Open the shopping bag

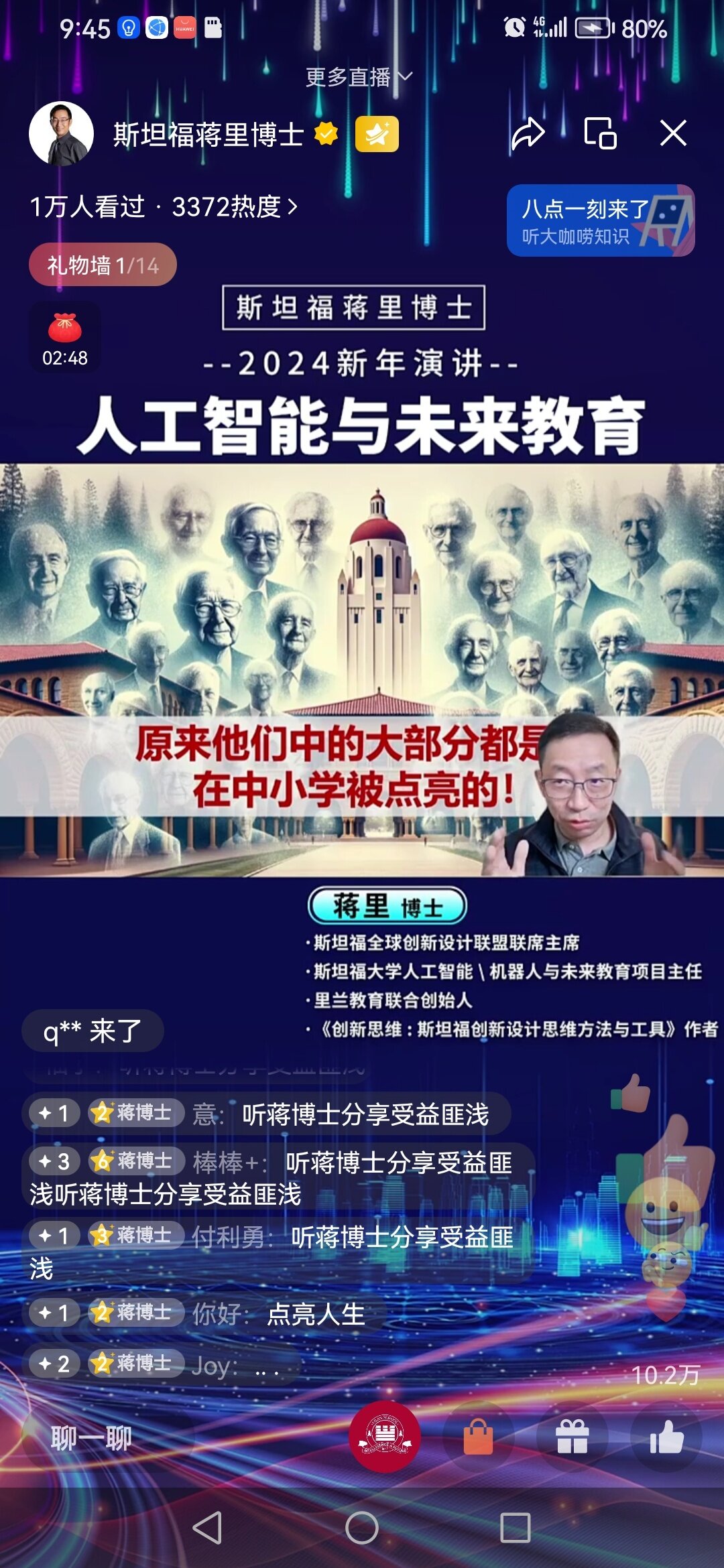(478, 1437)
